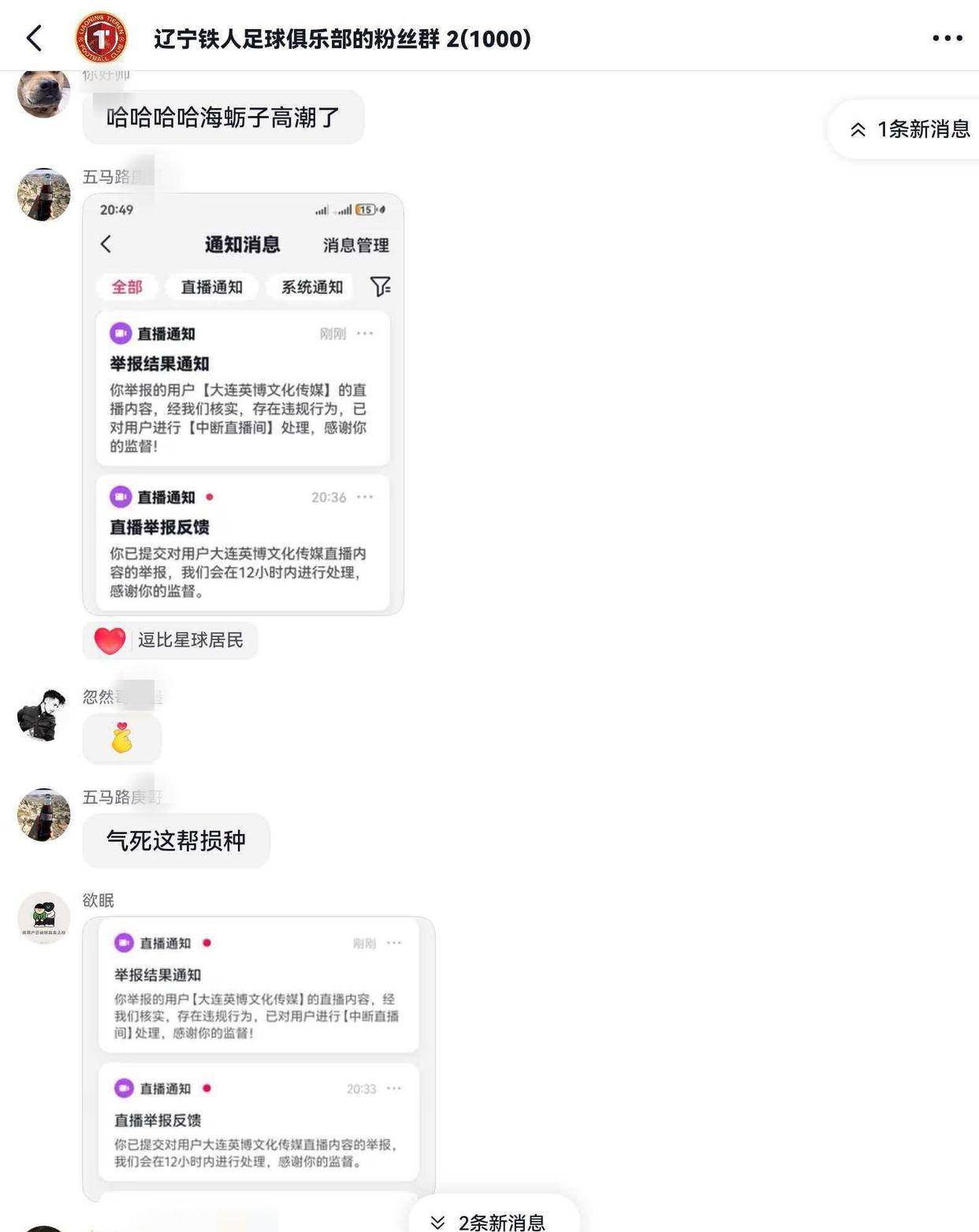The height and width of the screenshot is (1232, 979).
Task: Open the group chat overflow menu
Action: tap(947, 38)
